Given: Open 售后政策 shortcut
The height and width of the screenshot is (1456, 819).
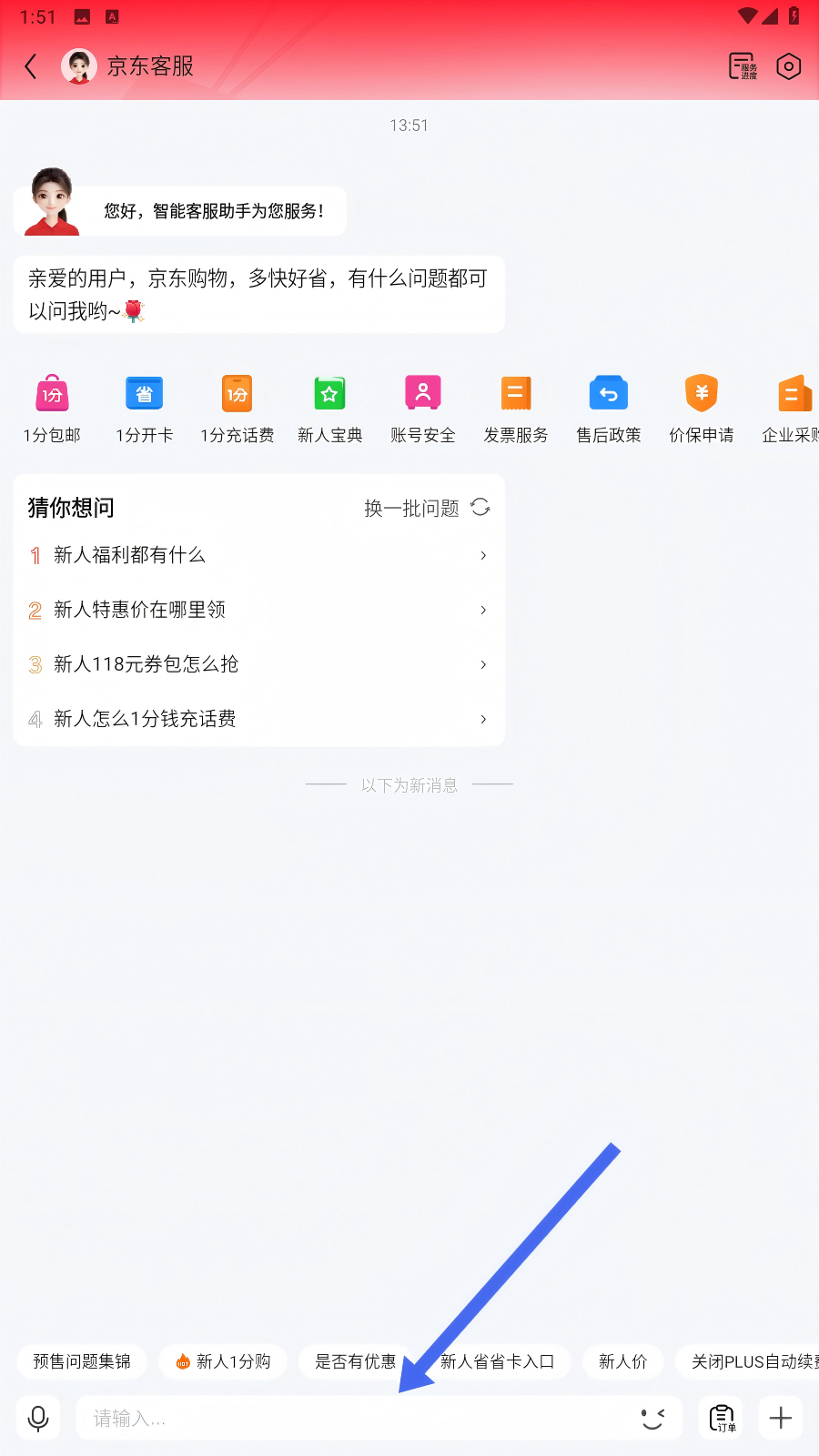Looking at the screenshot, I should [609, 409].
